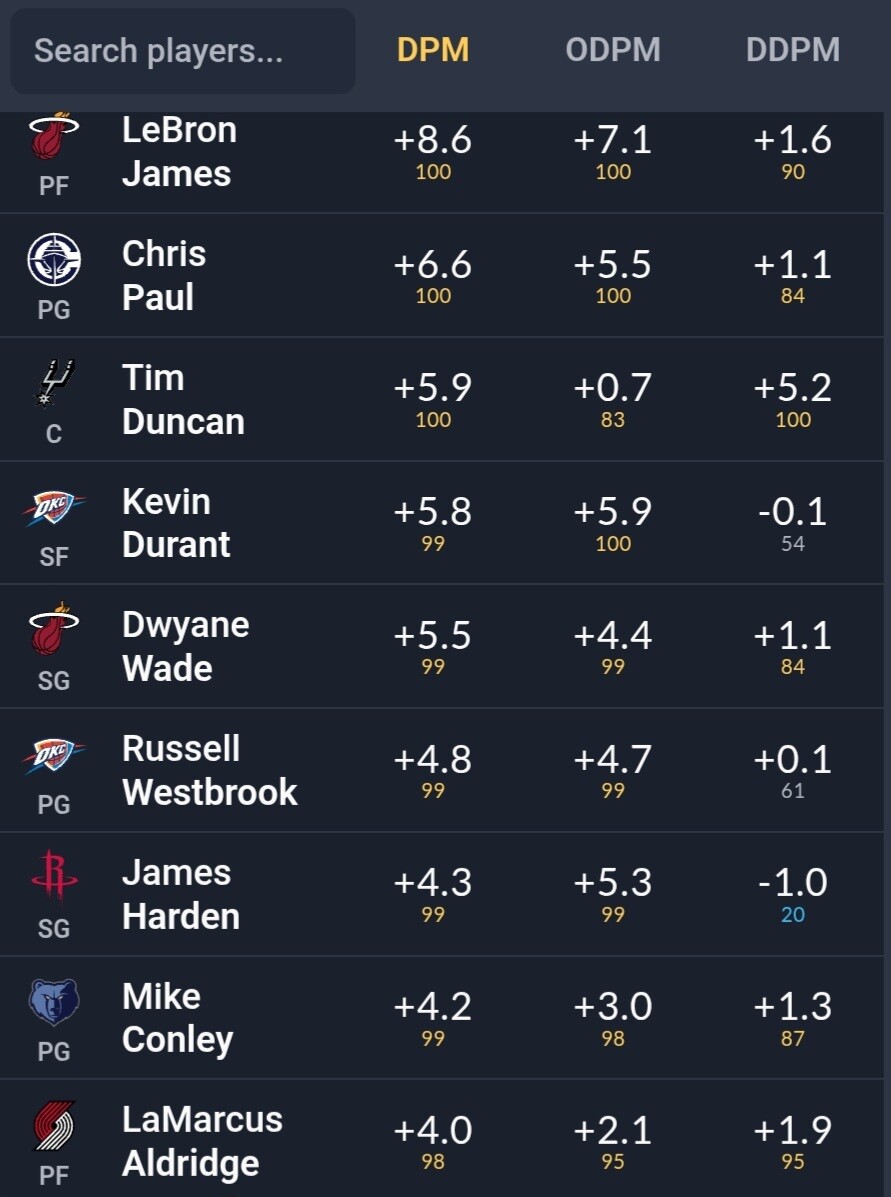
Task: Open Kevin Durant's player row
Action: point(441,523)
